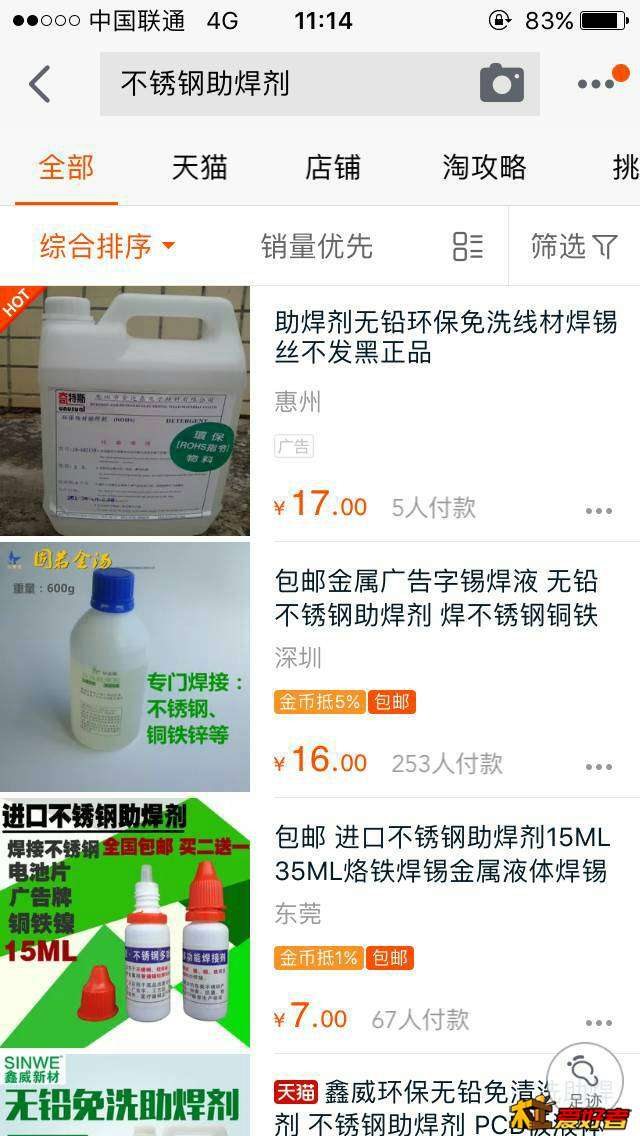Open the 足迹 browsing history button
Viewport: 640px width, 1136px height.
(x=586, y=1080)
